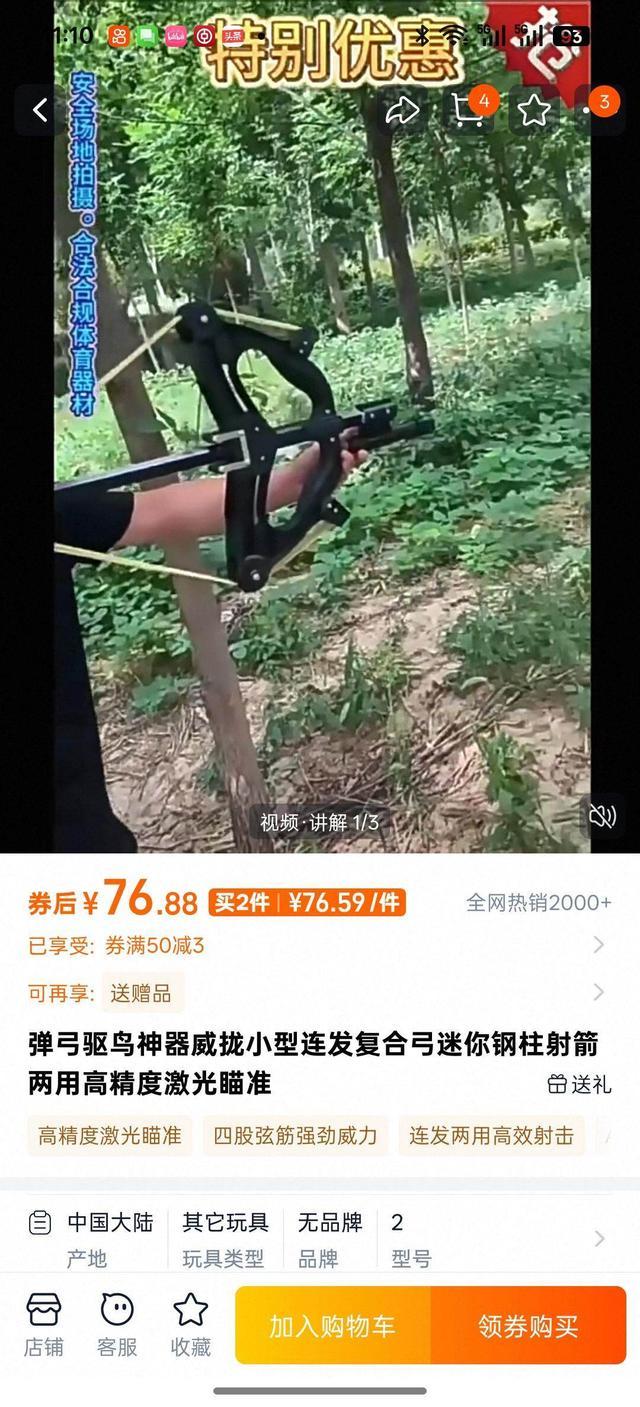Screen dimensions: 640x1407
Task: Tap 收藏 at the bottom bar
Action: [x=190, y=1324]
